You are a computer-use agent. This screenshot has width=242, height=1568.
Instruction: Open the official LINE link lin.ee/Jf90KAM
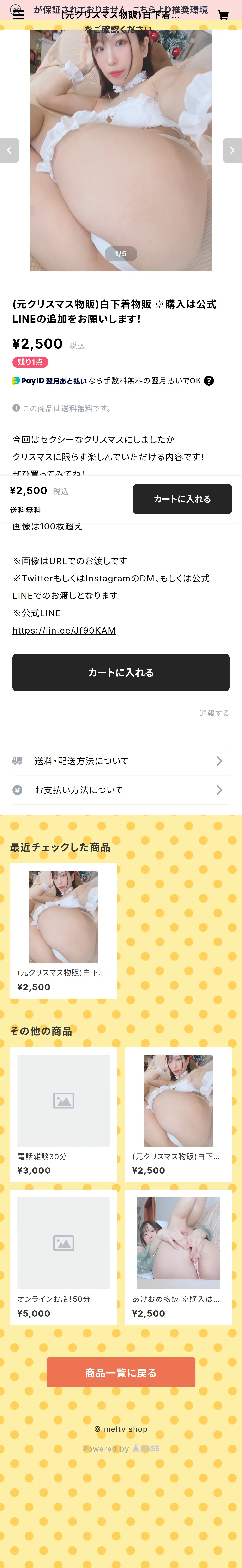coord(64,631)
